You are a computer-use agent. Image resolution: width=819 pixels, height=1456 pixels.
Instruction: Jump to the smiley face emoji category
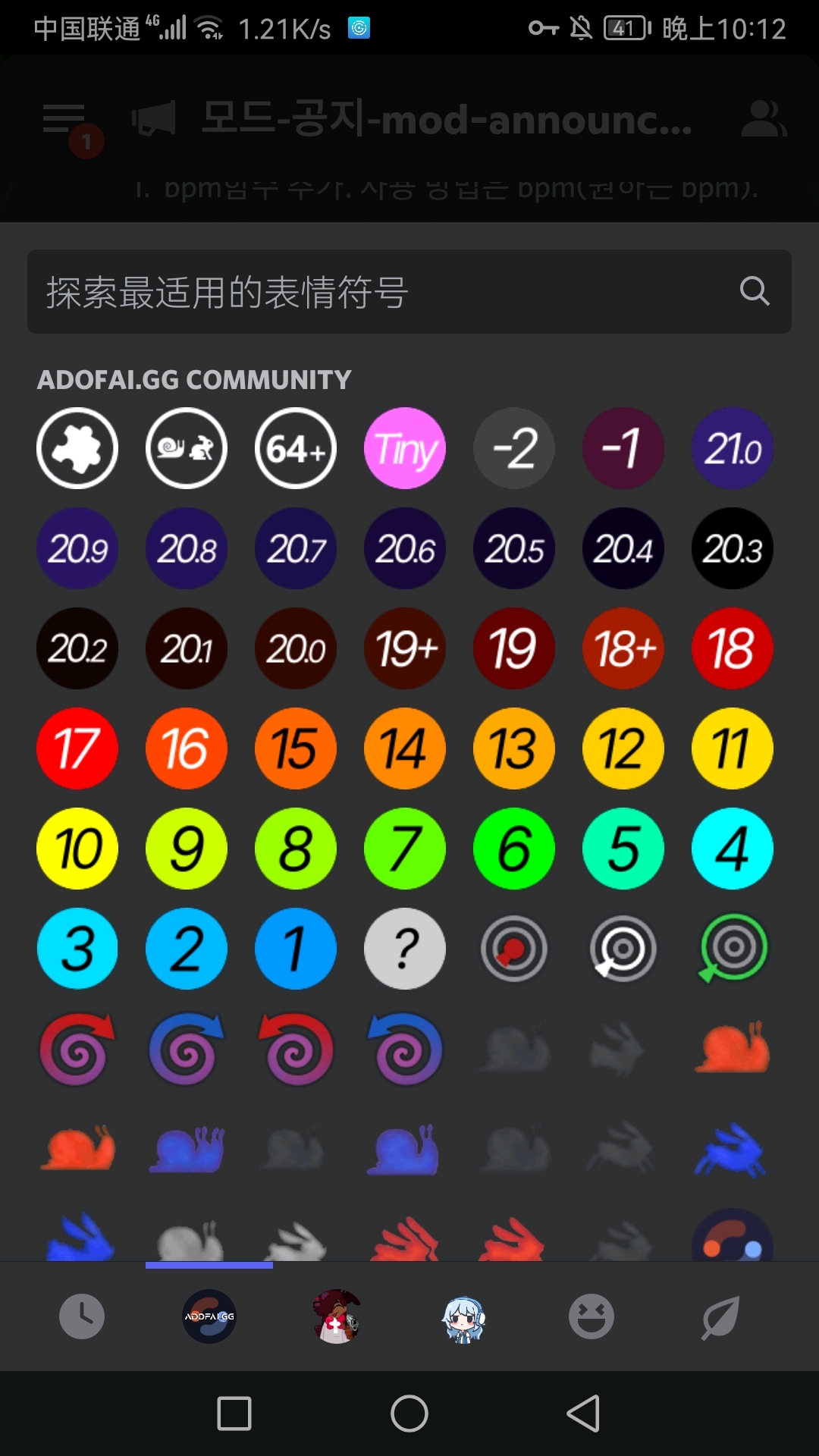point(591,1316)
